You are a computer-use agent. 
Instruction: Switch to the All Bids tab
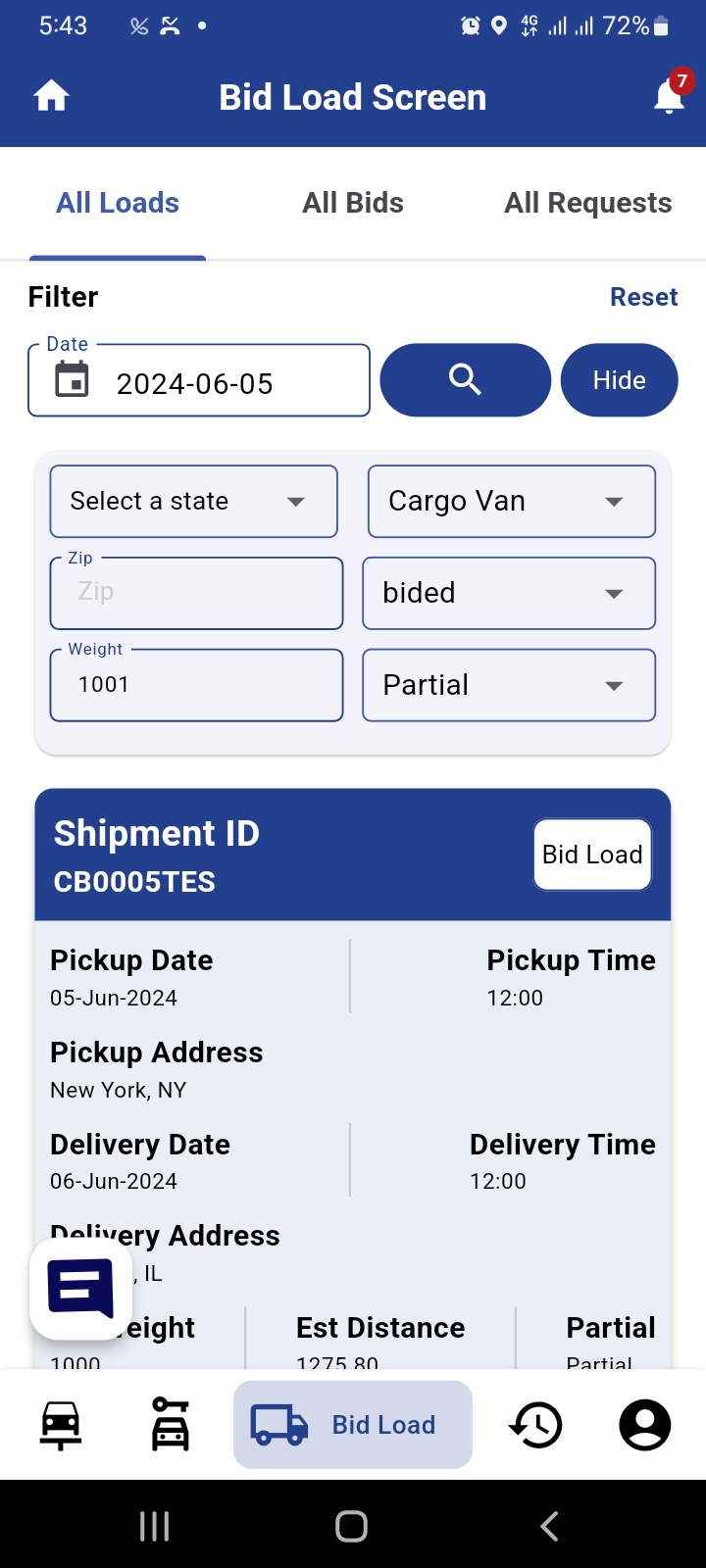[x=352, y=202]
